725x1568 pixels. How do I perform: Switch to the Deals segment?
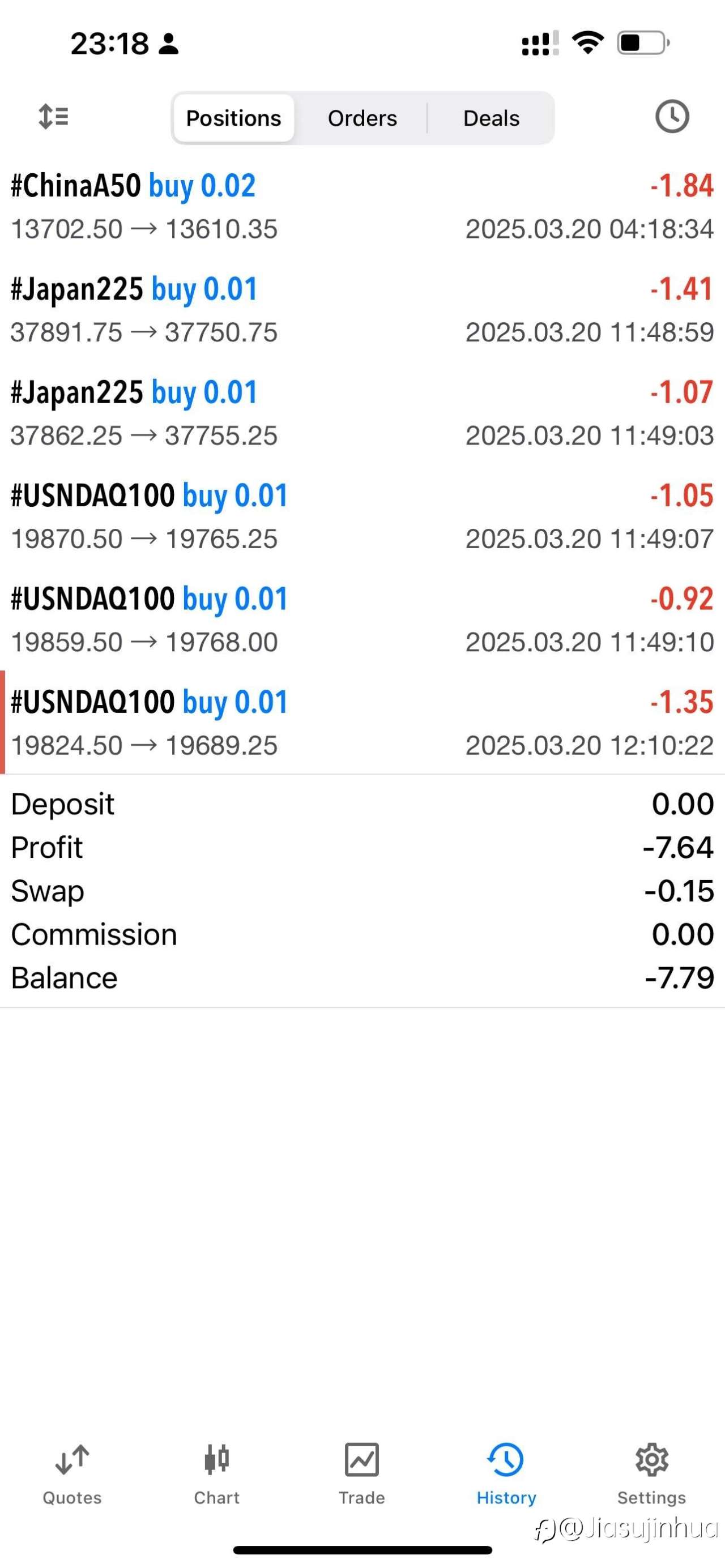point(491,118)
